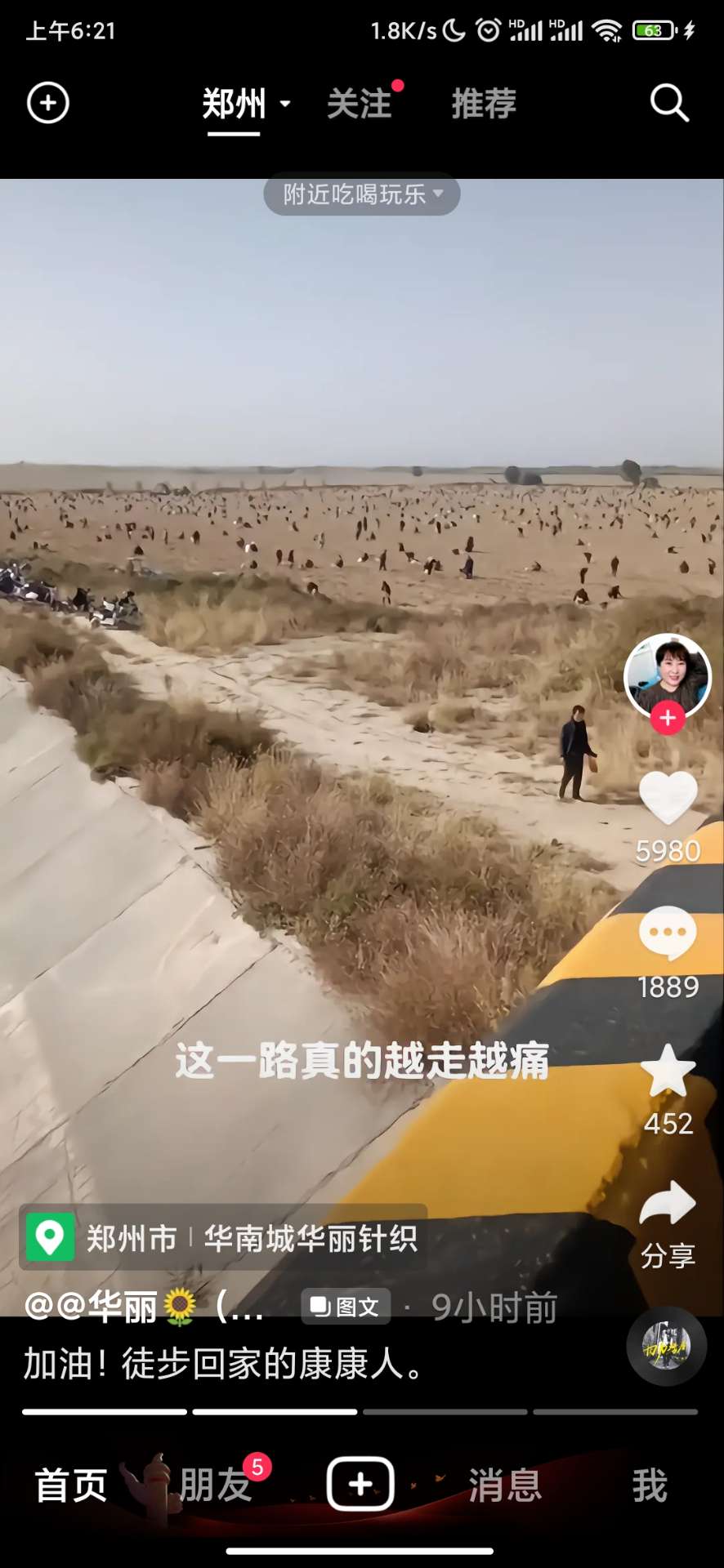Tap the plus icon at top left
The image size is (724, 1568).
point(48,104)
